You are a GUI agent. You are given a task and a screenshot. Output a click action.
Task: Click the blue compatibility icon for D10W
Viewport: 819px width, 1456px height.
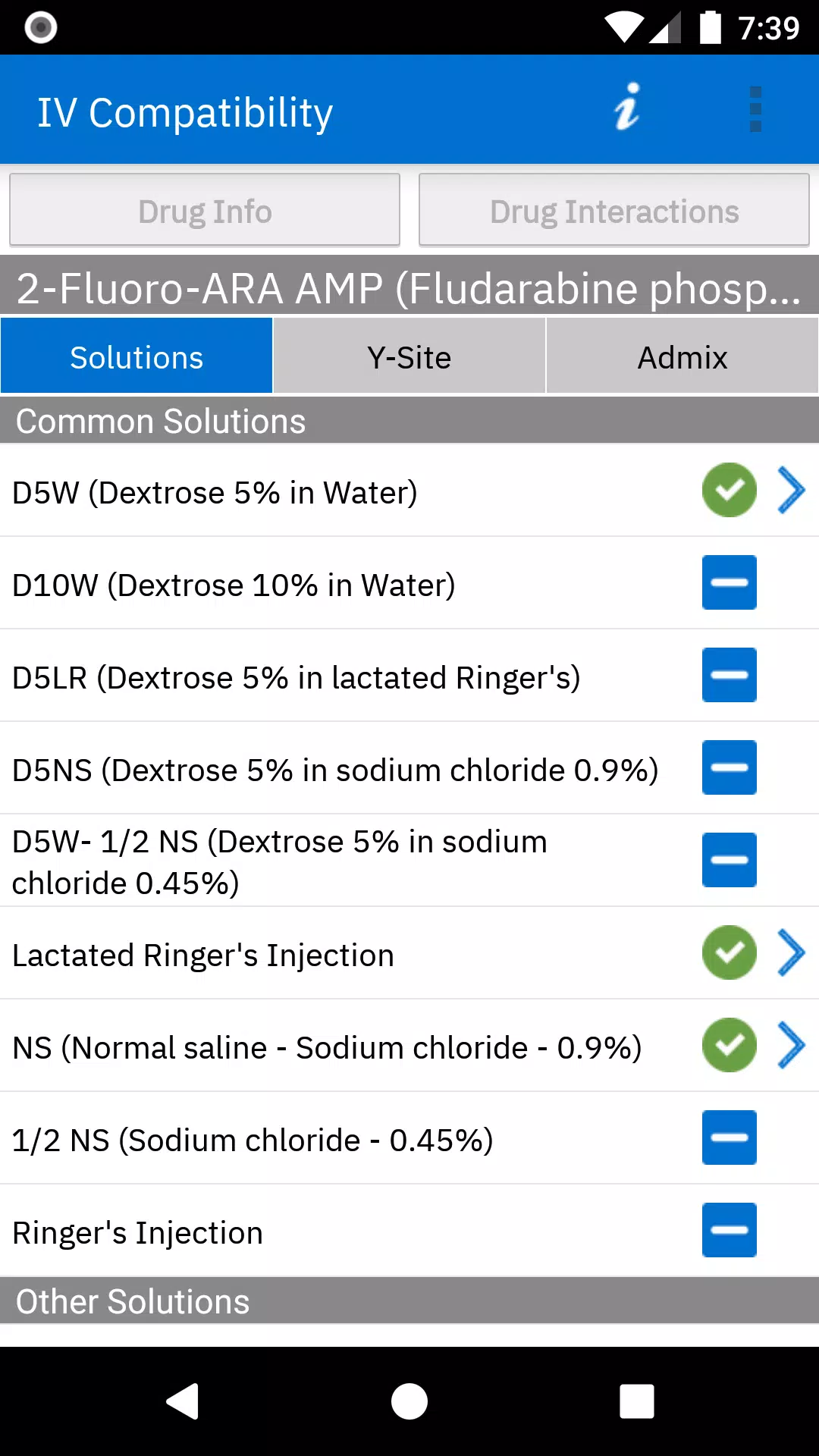(x=729, y=582)
